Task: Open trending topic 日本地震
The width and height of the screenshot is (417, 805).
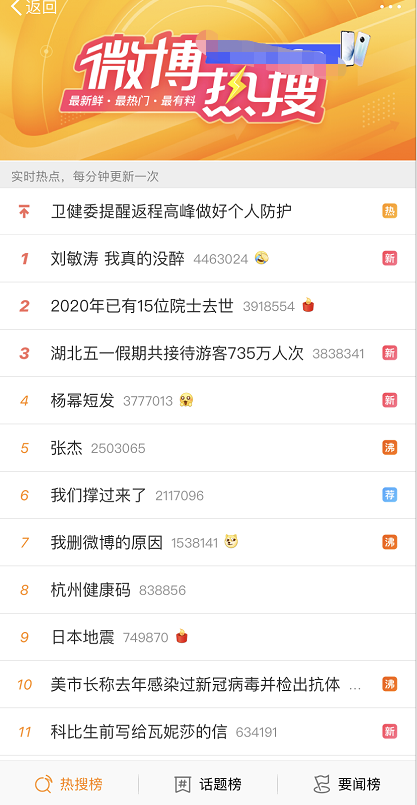Action: pyautogui.click(x=207, y=637)
